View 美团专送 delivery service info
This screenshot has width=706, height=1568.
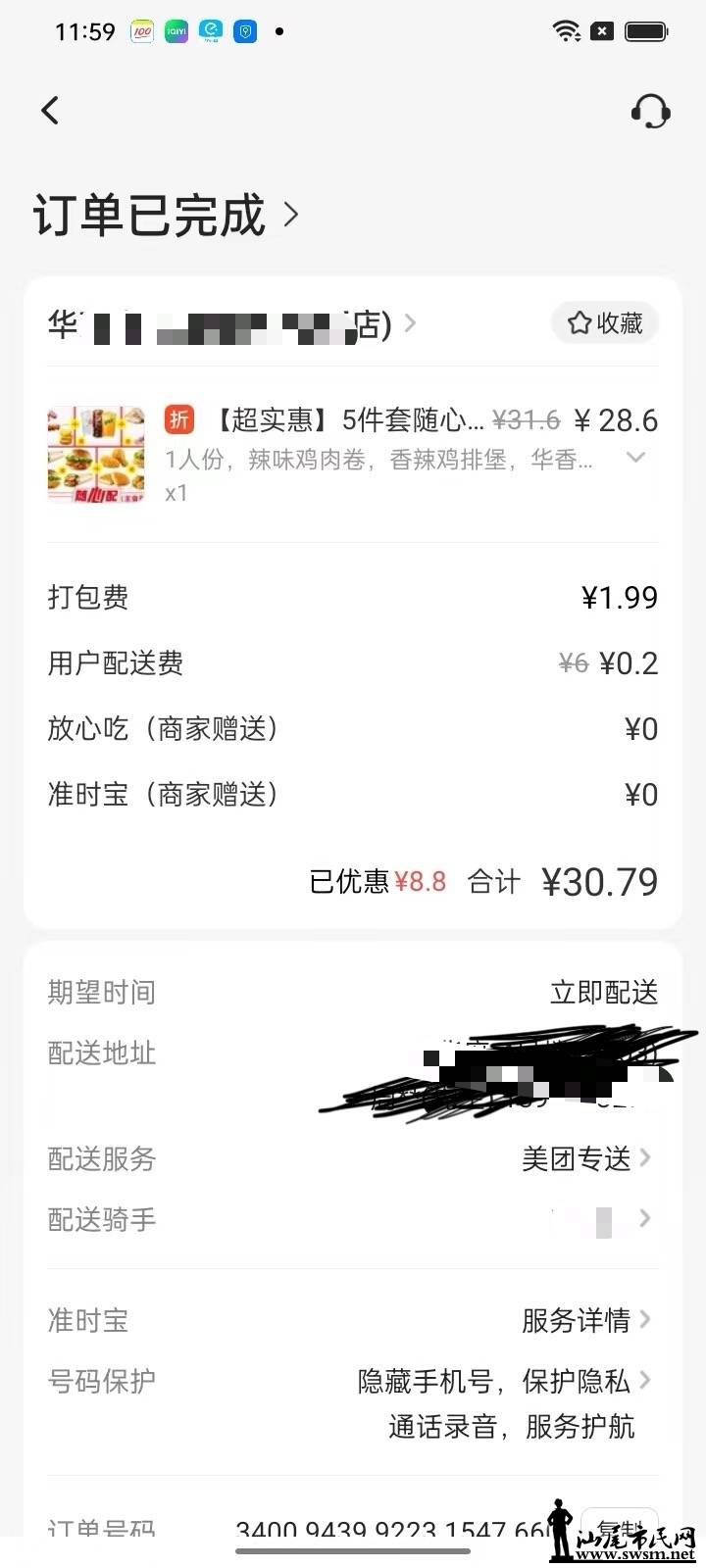tap(585, 1159)
